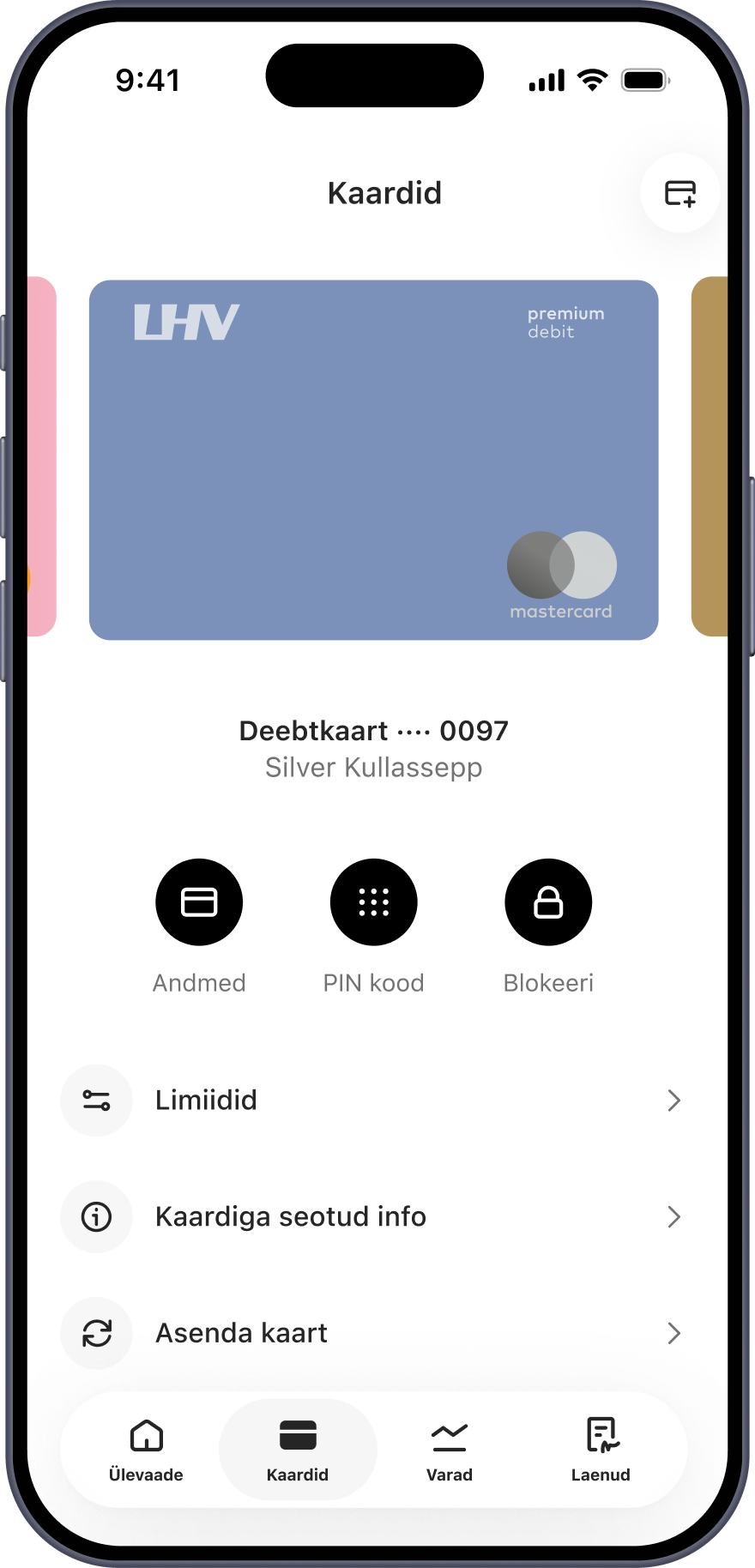Viewport: 755px width, 1568px height.
Task: Show card details via Andmed
Action: [x=199, y=902]
